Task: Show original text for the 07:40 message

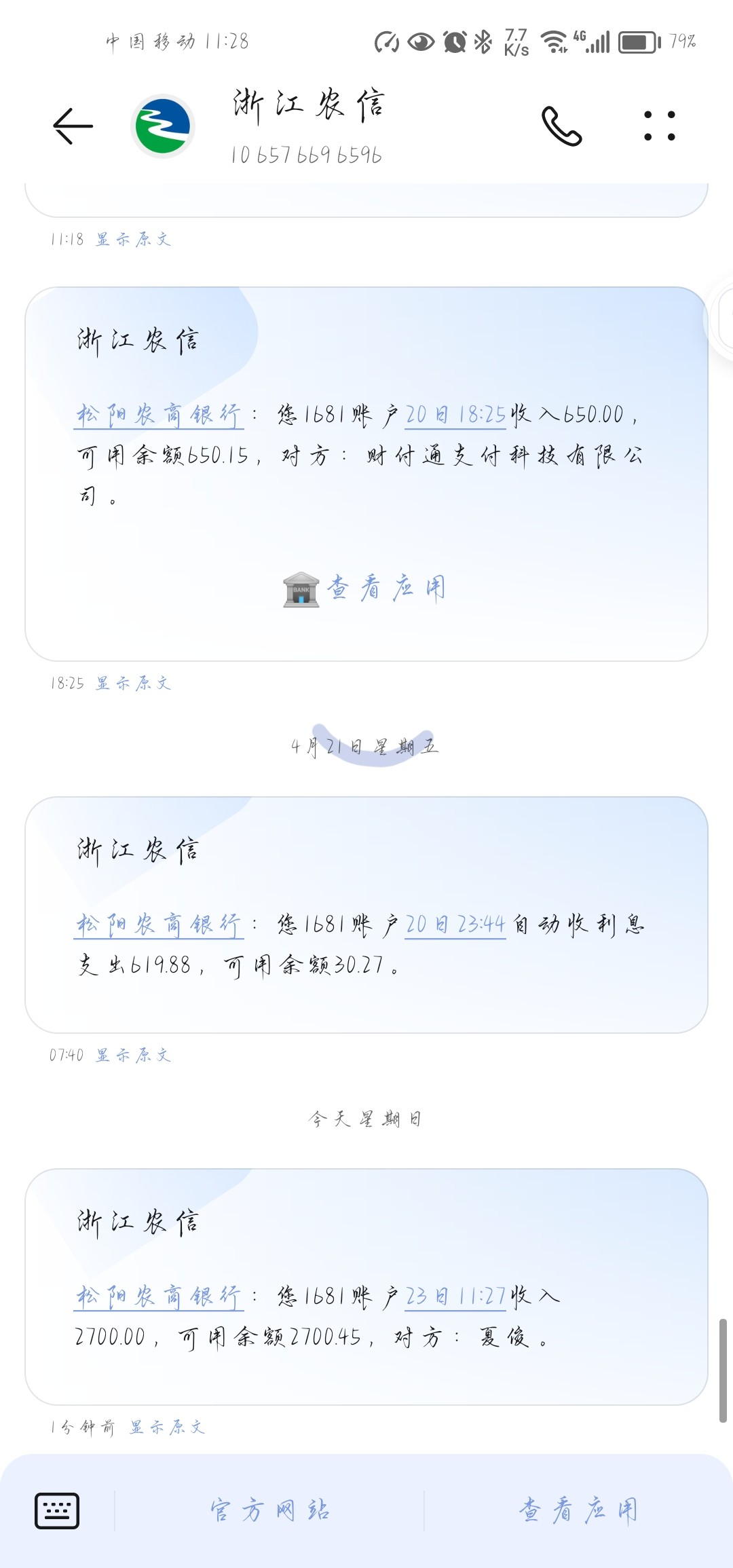Action: pyautogui.click(x=133, y=1055)
